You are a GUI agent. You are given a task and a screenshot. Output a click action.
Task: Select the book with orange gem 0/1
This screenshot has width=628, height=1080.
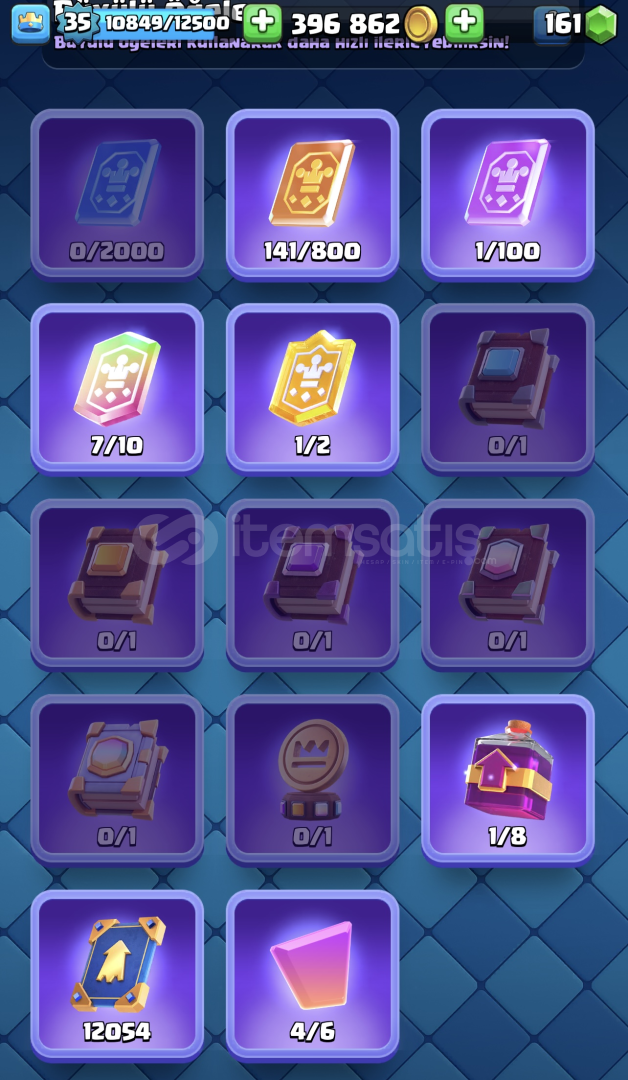point(117,585)
